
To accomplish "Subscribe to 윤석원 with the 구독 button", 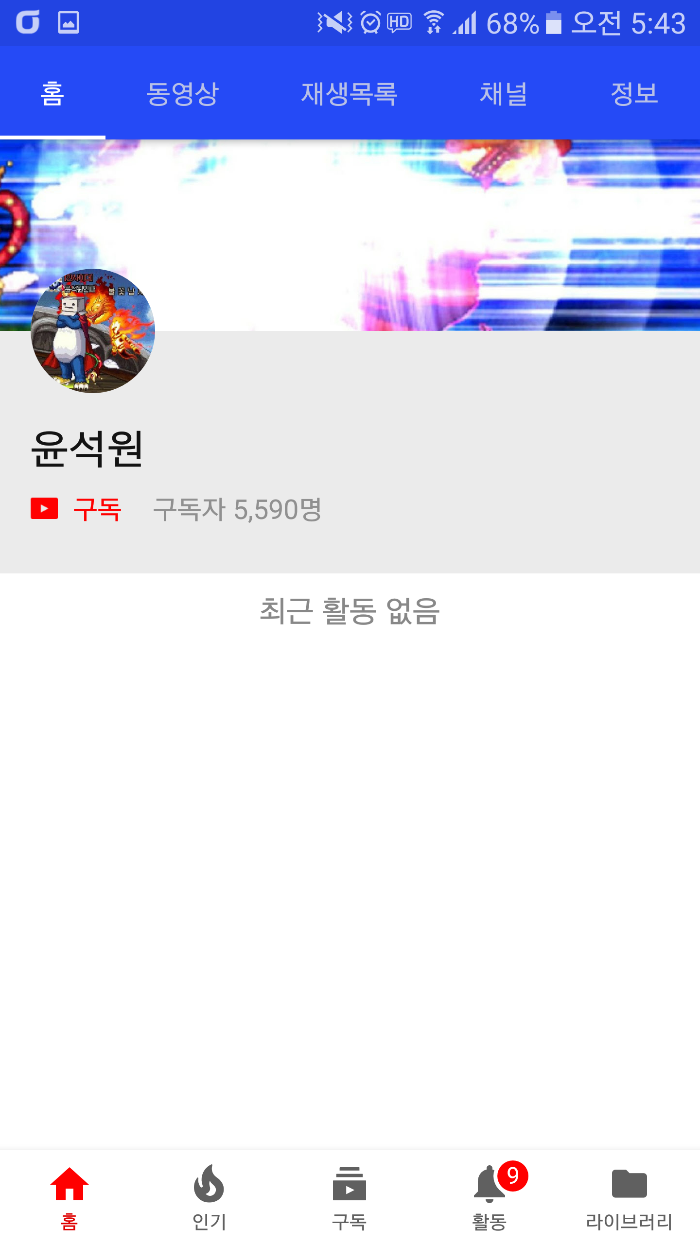I will pyautogui.click(x=77, y=509).
